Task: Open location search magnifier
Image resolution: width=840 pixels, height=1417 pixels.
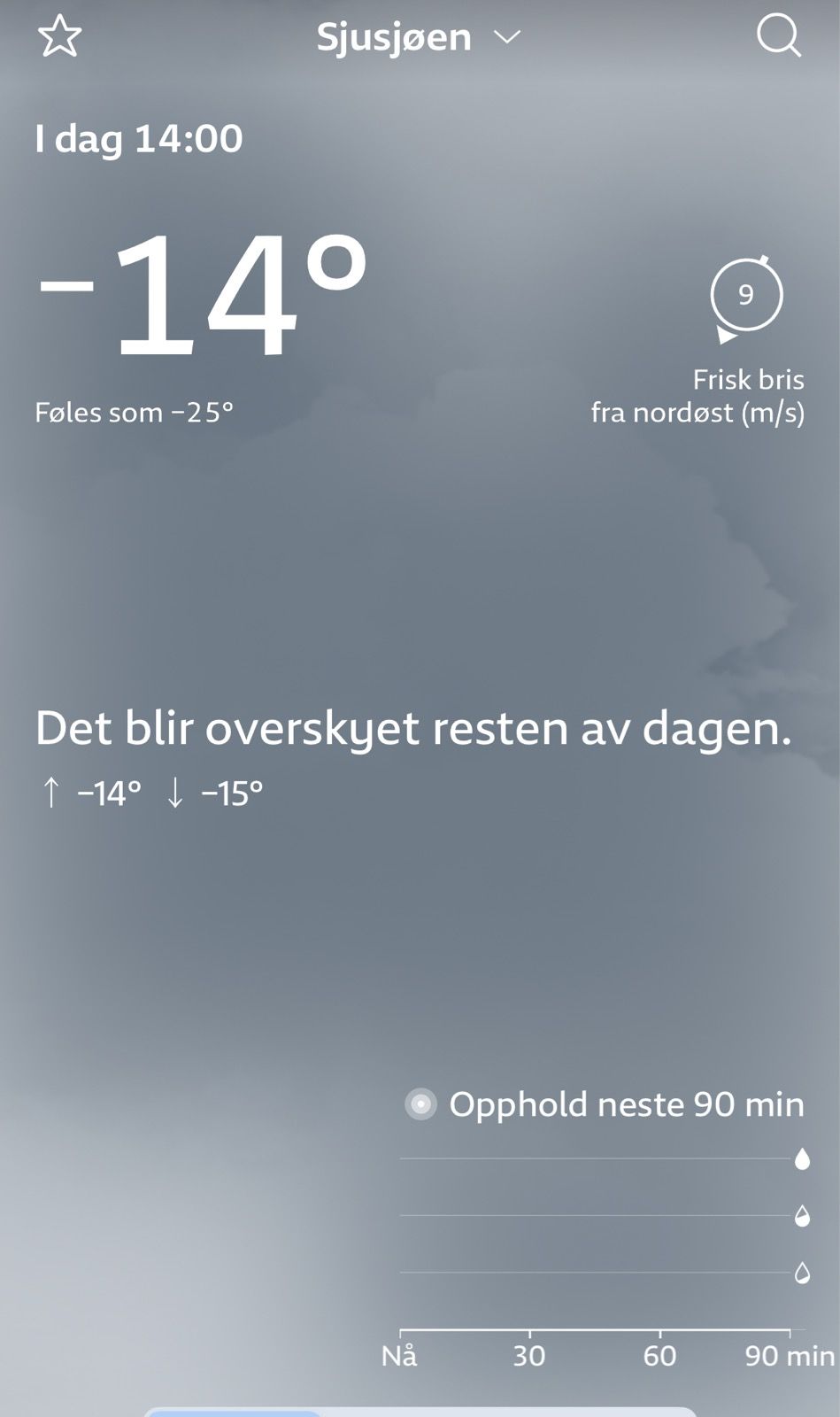Action: click(778, 37)
